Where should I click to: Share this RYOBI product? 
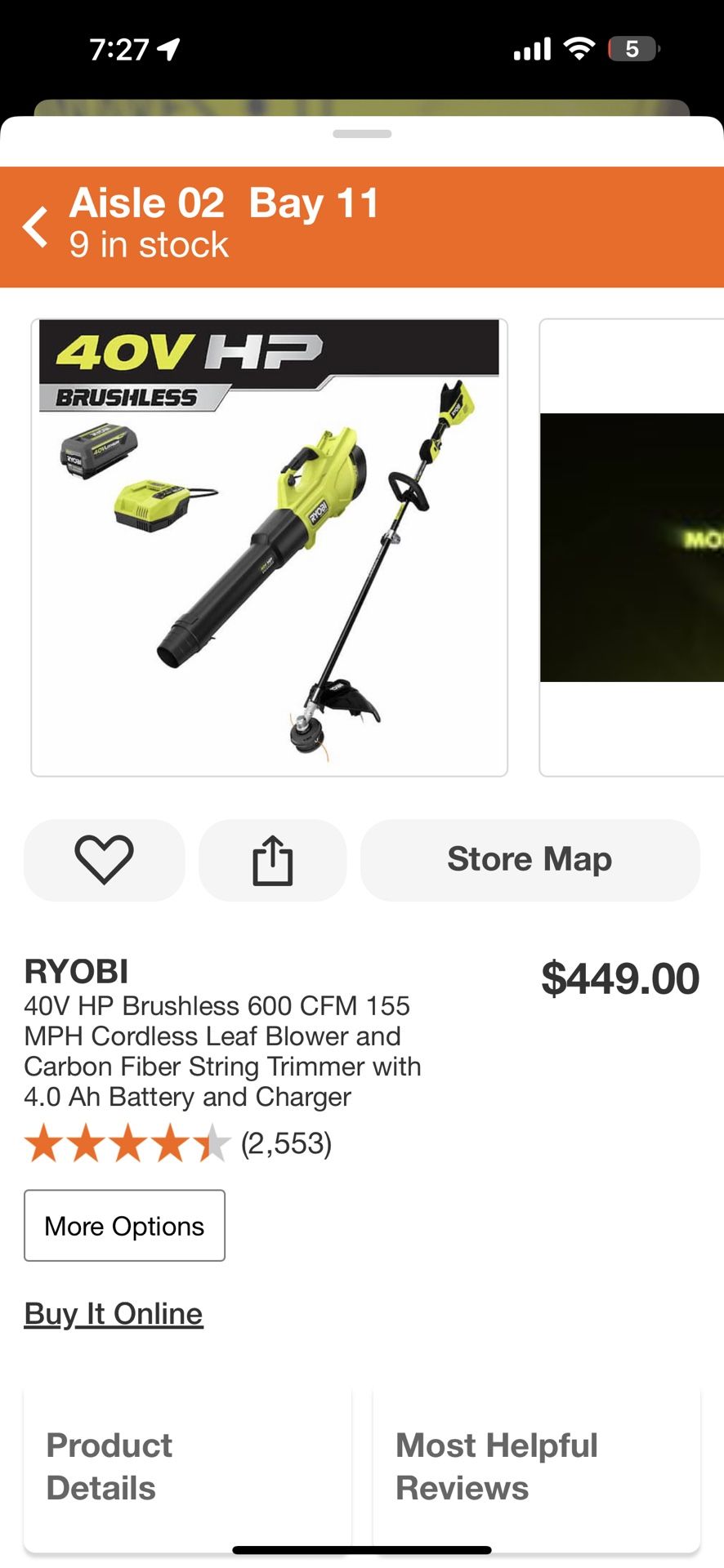(x=272, y=860)
